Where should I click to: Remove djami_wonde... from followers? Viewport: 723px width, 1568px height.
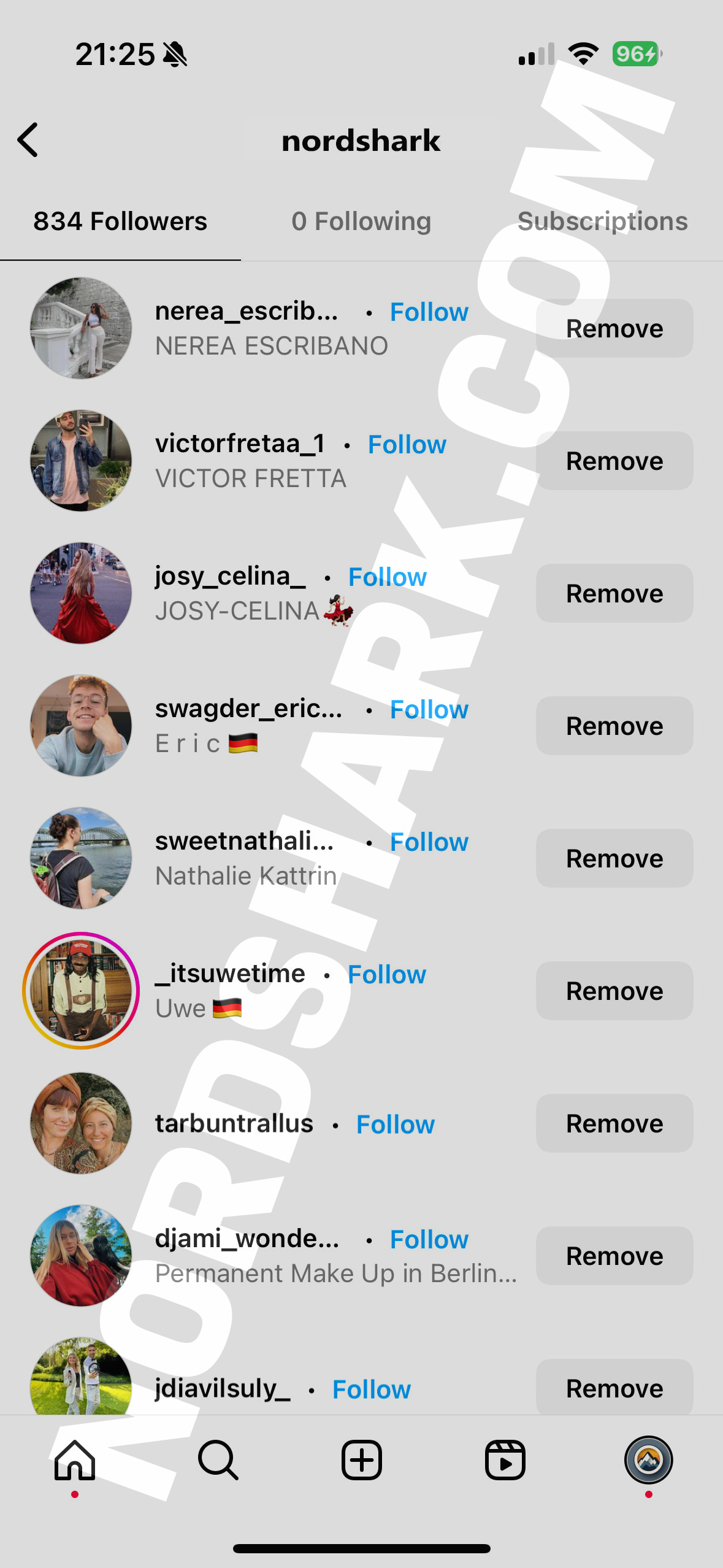614,1256
